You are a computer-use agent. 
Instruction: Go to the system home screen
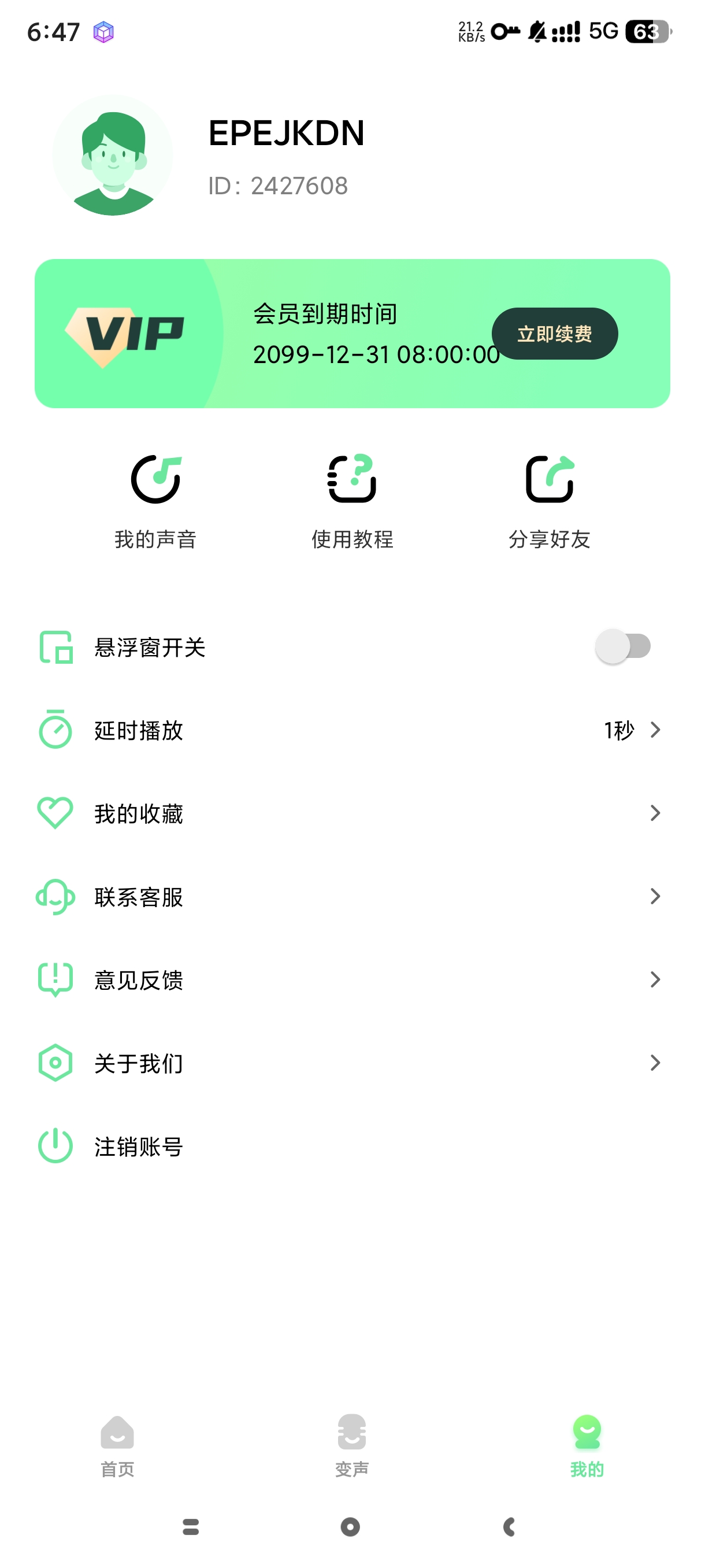click(x=350, y=1526)
